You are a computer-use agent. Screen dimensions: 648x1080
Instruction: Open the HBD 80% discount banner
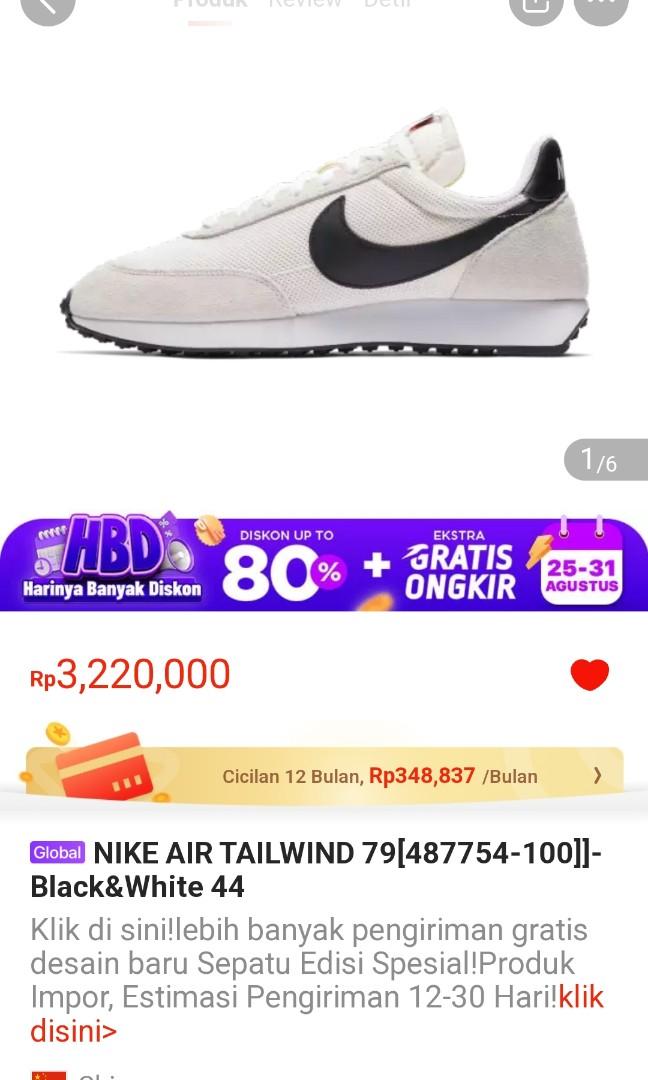324,563
